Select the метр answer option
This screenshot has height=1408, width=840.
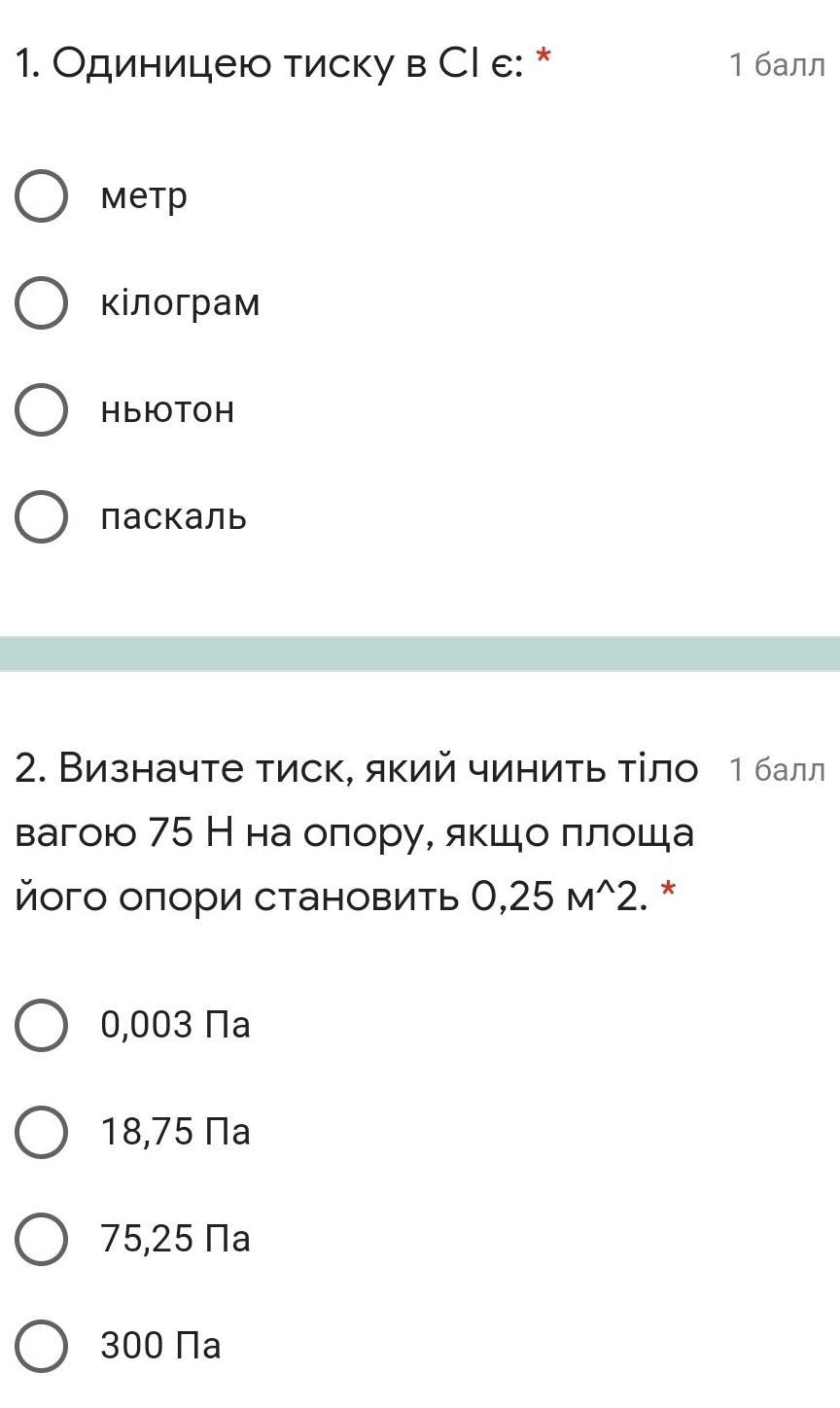[x=42, y=195]
